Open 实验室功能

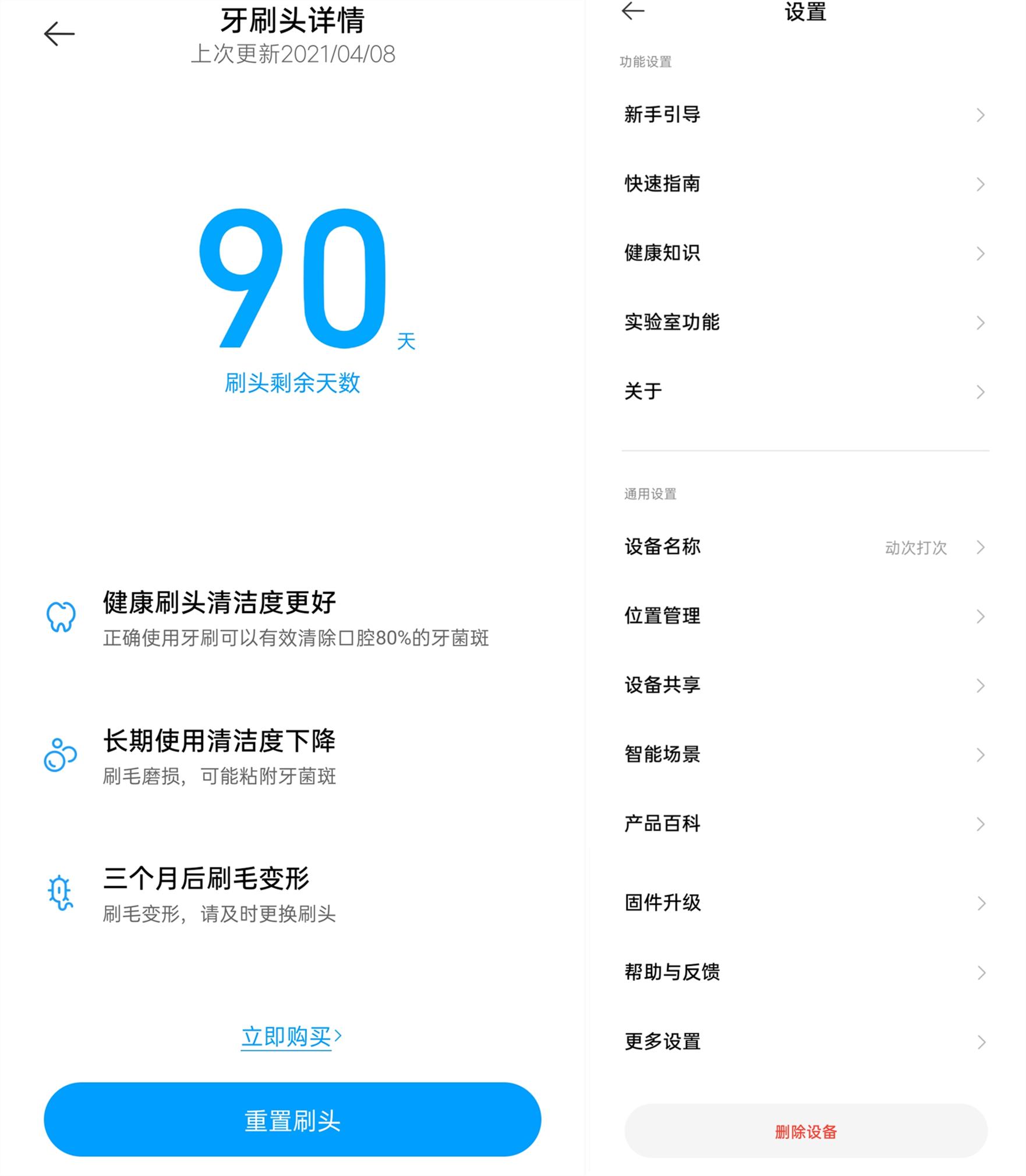pos(804,322)
